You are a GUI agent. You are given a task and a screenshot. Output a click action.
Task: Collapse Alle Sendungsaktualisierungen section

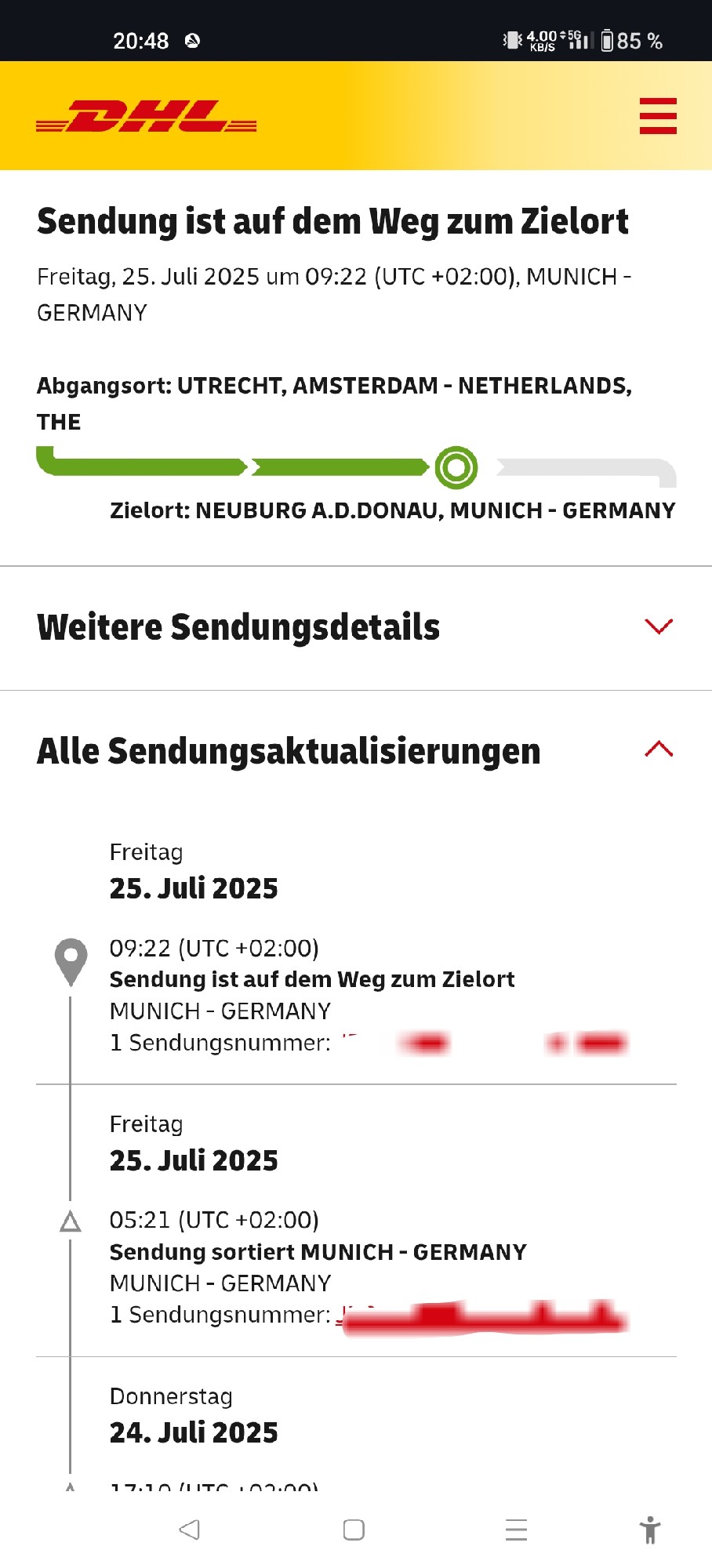click(658, 750)
